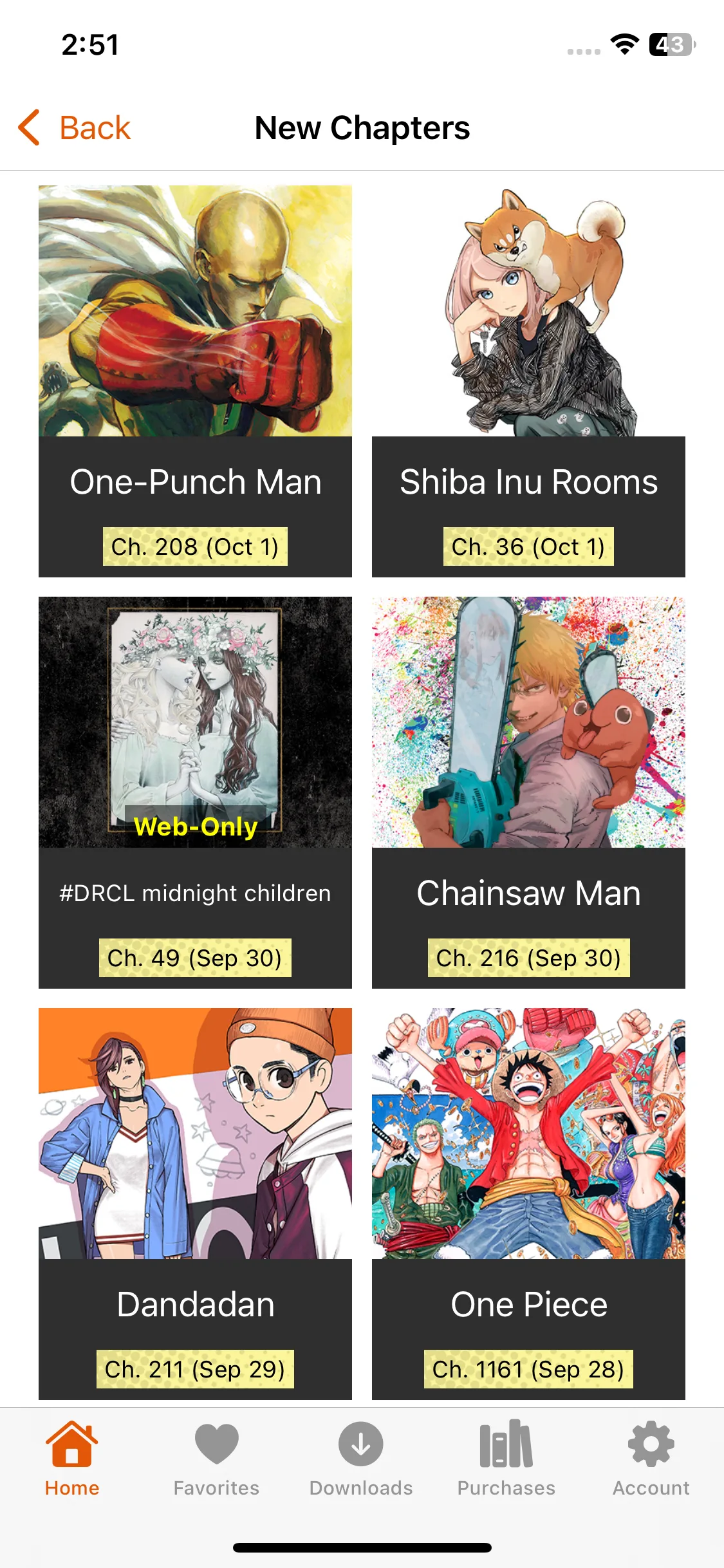Go back from New Chapters
Viewport: 724px width, 1568px height.
[x=74, y=127]
